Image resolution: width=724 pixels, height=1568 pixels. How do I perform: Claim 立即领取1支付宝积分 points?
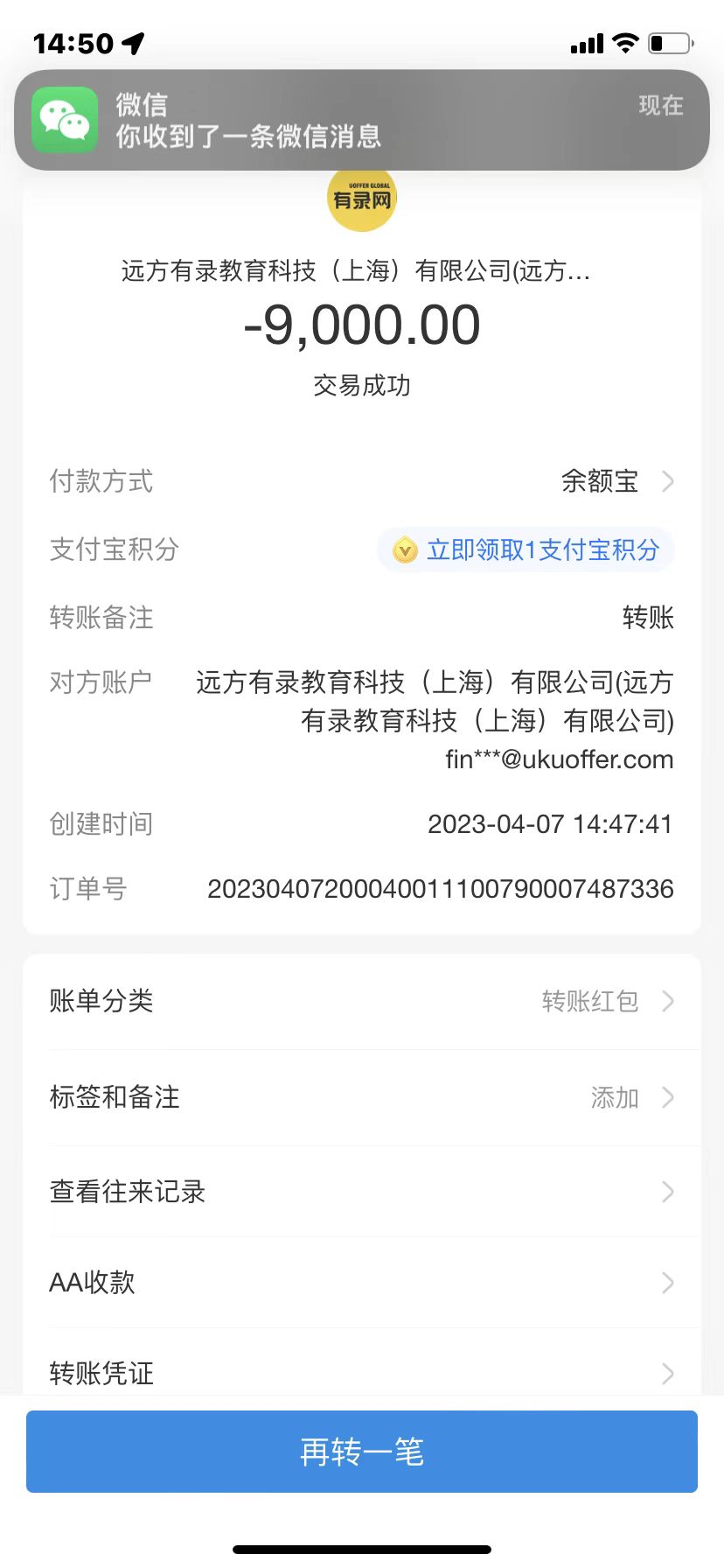point(526,550)
